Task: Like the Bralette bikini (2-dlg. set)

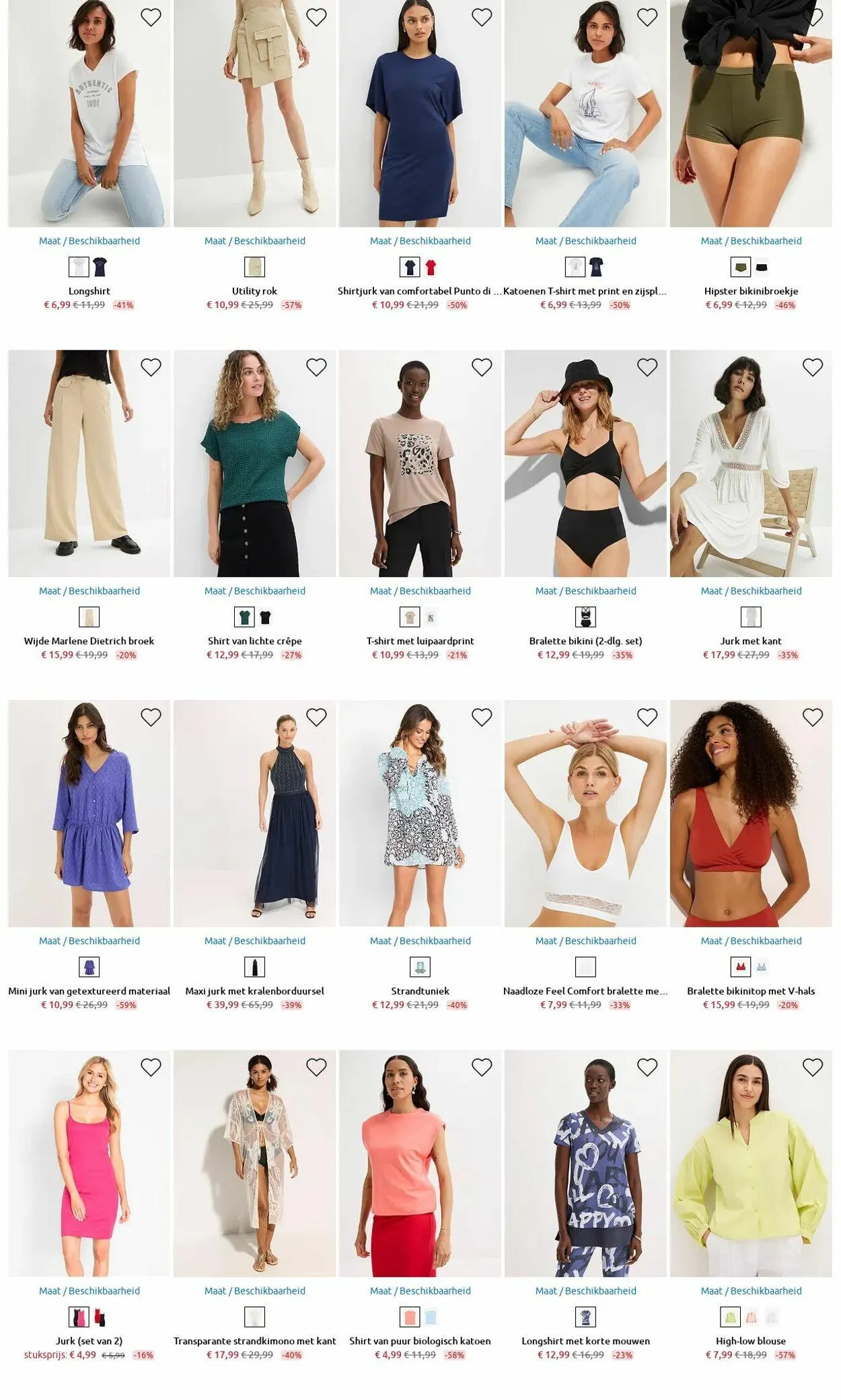Action: click(x=647, y=367)
